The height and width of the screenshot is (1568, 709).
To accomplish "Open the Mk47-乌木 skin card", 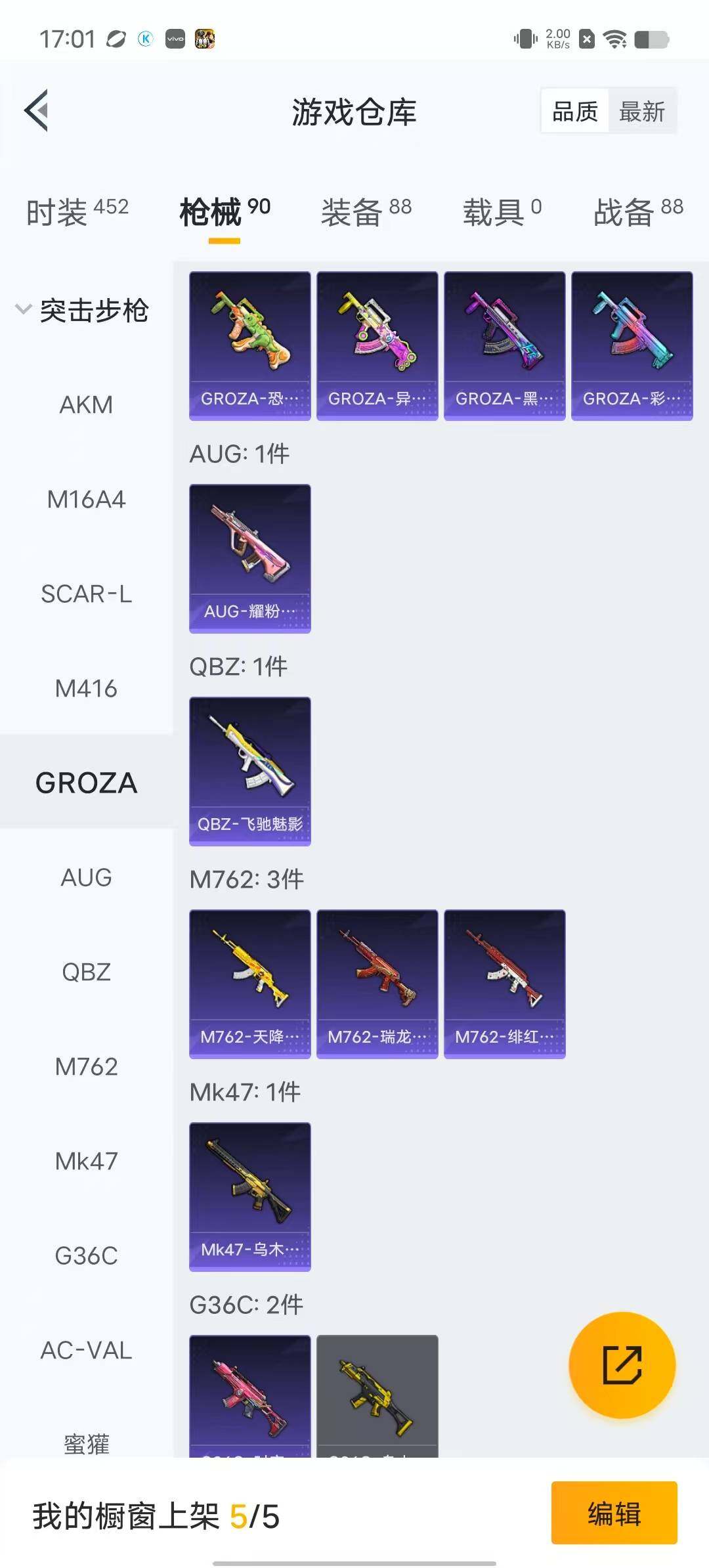I will pos(249,1196).
